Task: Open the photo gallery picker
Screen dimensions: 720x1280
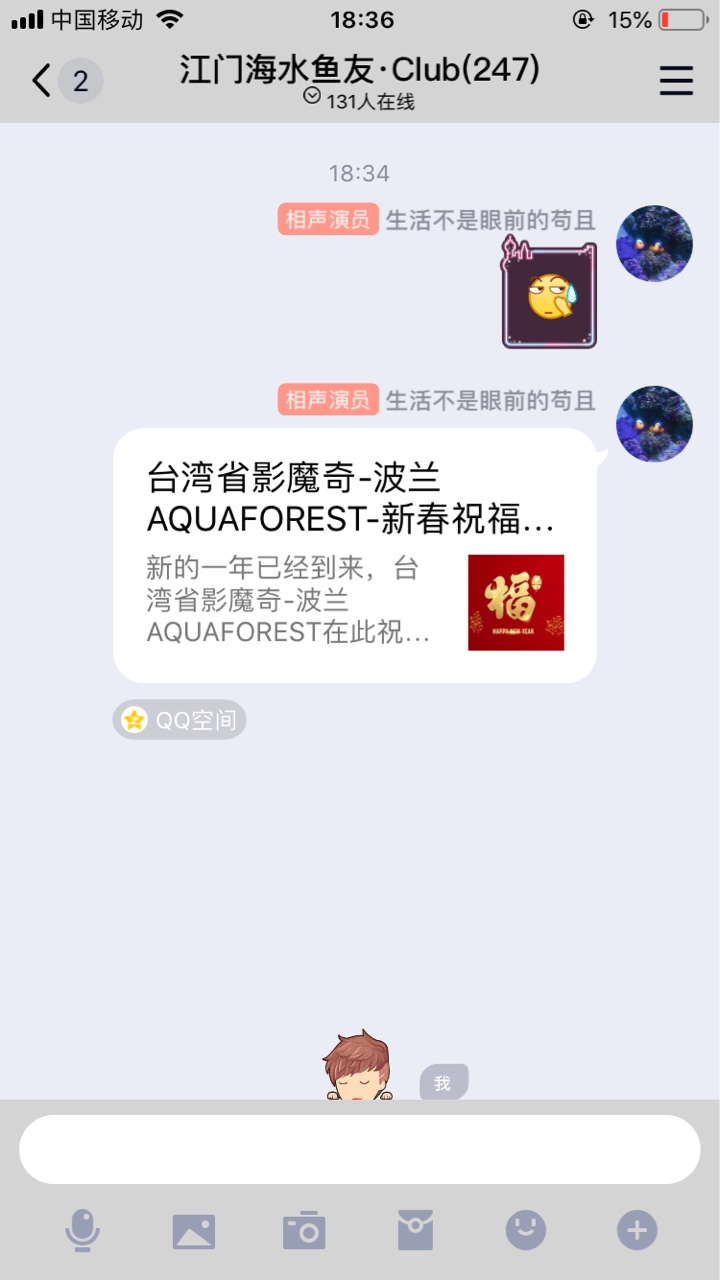Action: pos(193,1230)
